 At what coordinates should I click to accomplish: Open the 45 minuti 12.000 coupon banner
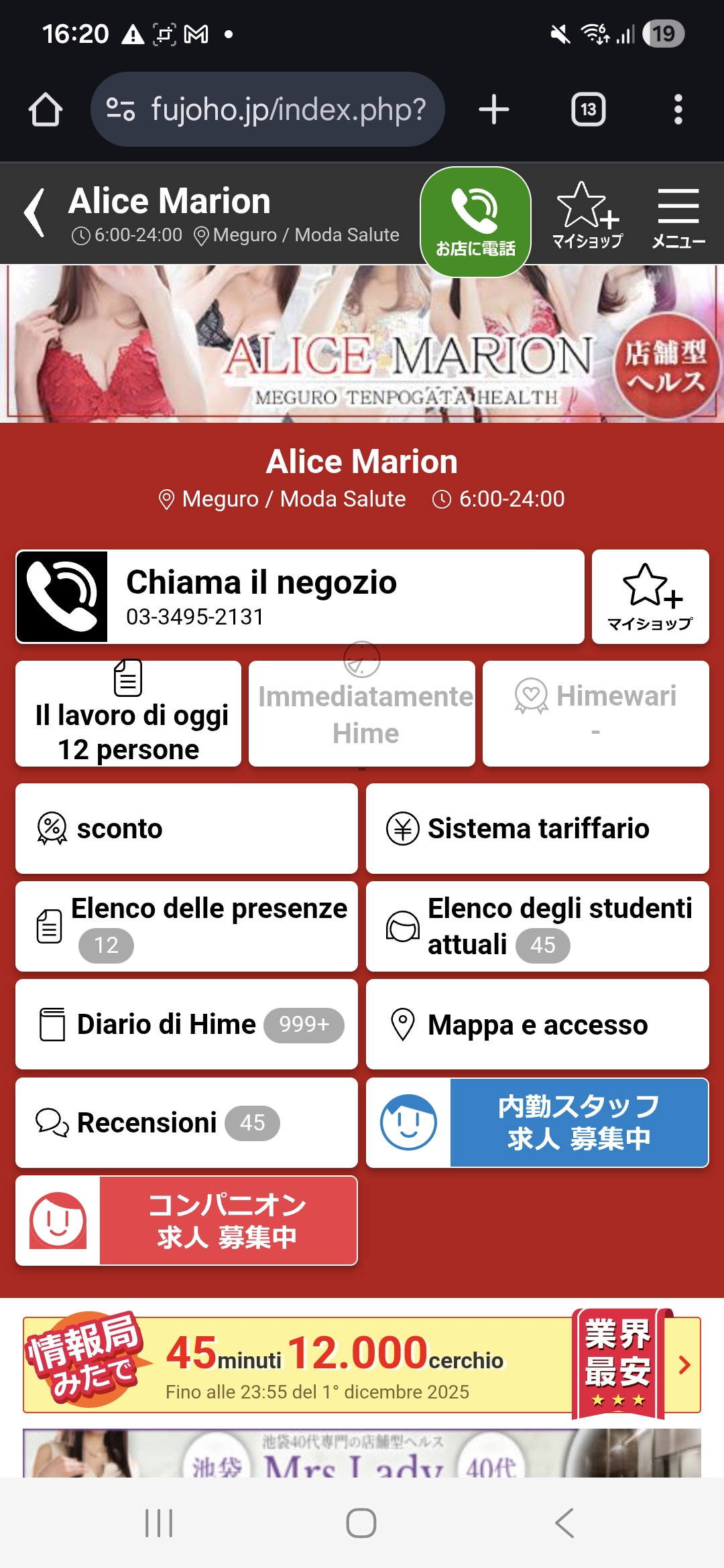tap(362, 1365)
